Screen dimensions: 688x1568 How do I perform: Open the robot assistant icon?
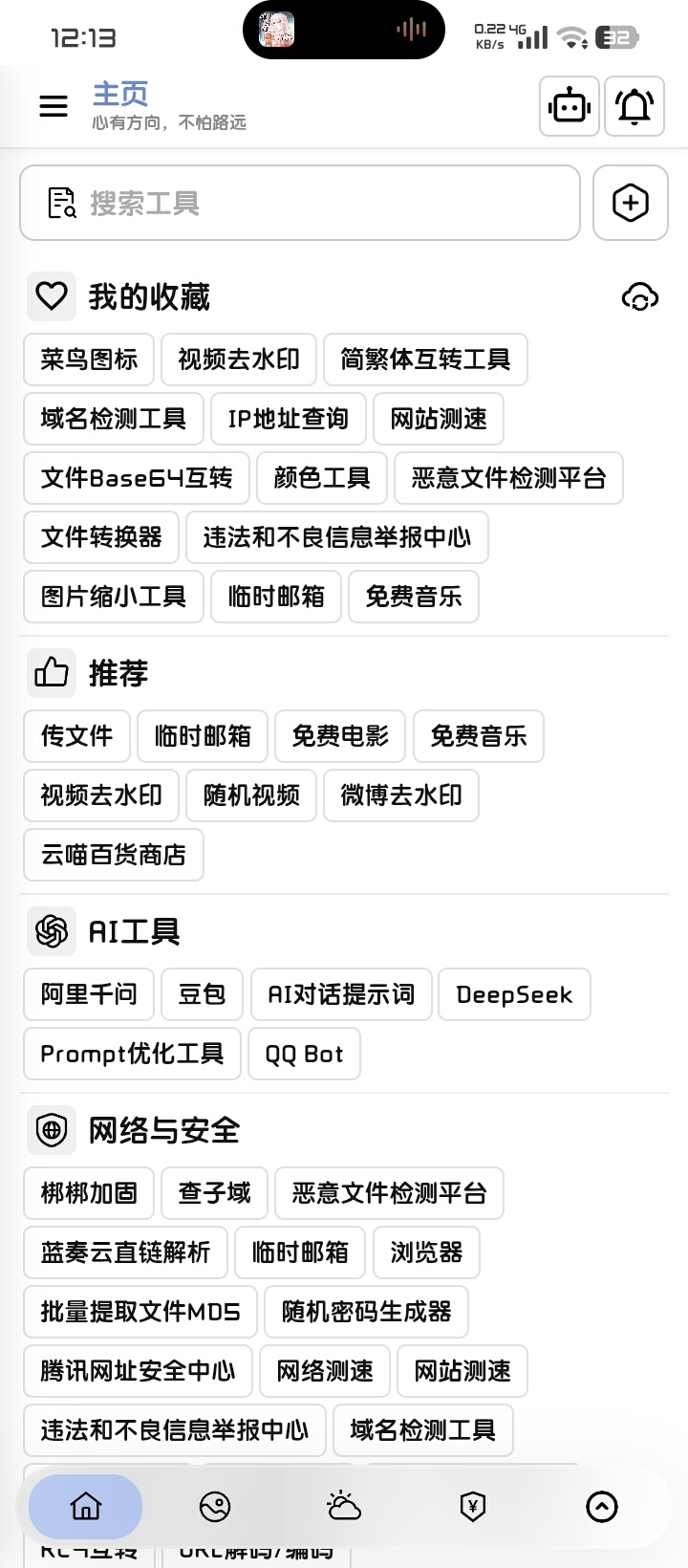570,106
